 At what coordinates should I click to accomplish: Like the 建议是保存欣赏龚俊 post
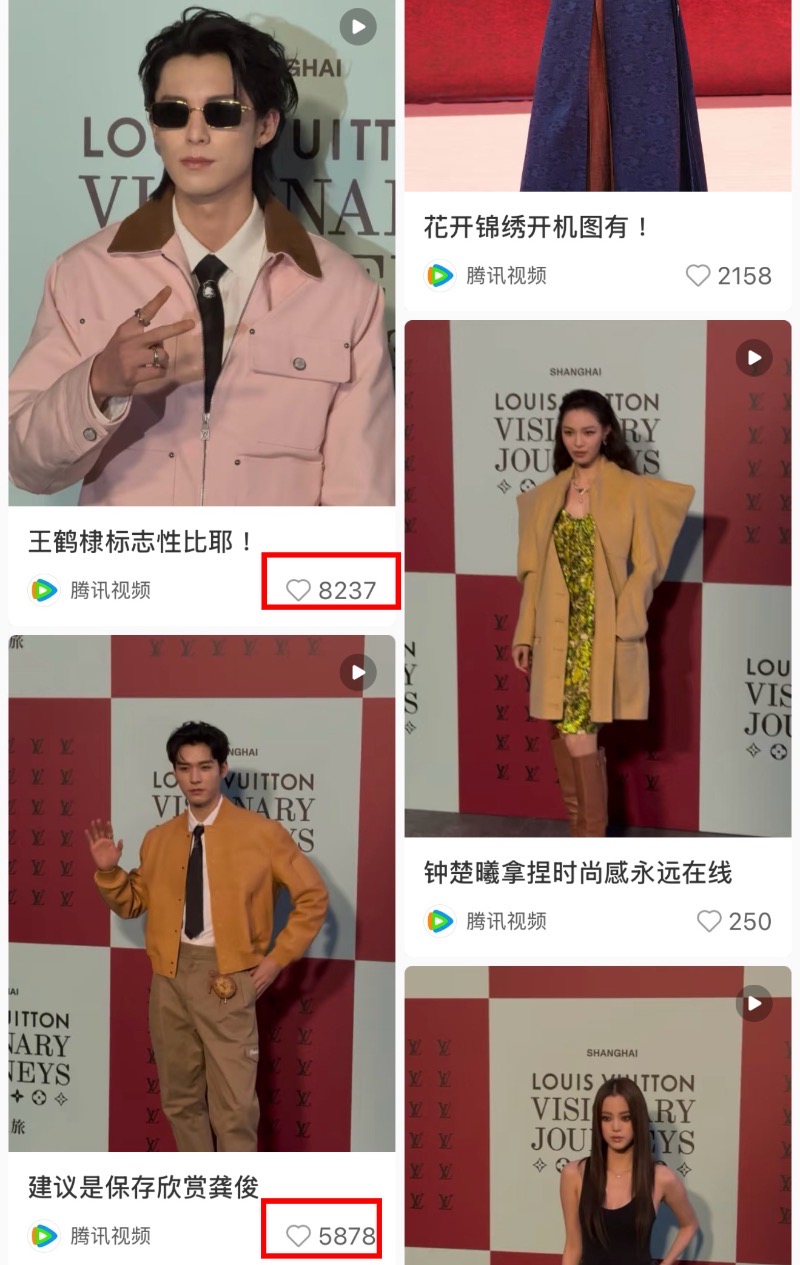point(299,1236)
